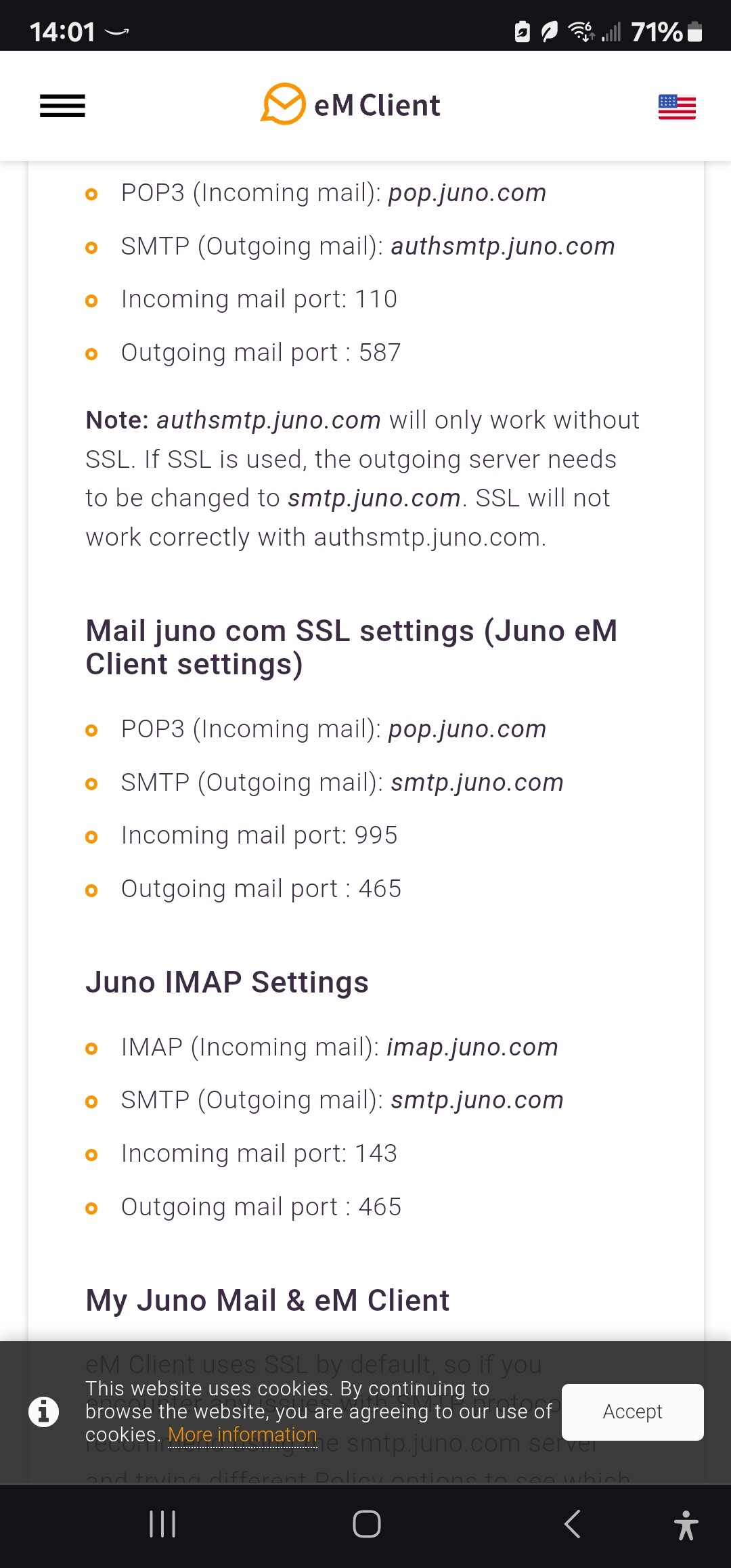Open the More information cookies link
This screenshot has height=1568, width=731.
tap(242, 1435)
